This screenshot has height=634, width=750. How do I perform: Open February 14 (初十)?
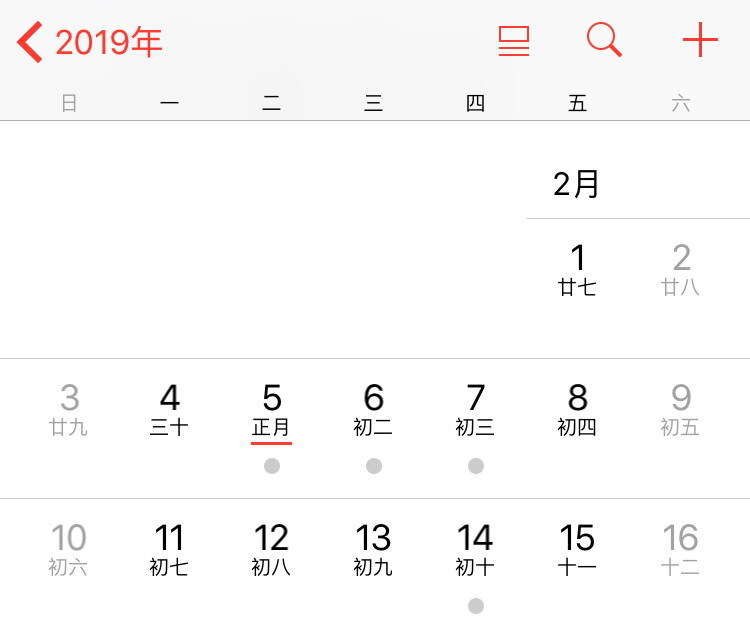476,548
